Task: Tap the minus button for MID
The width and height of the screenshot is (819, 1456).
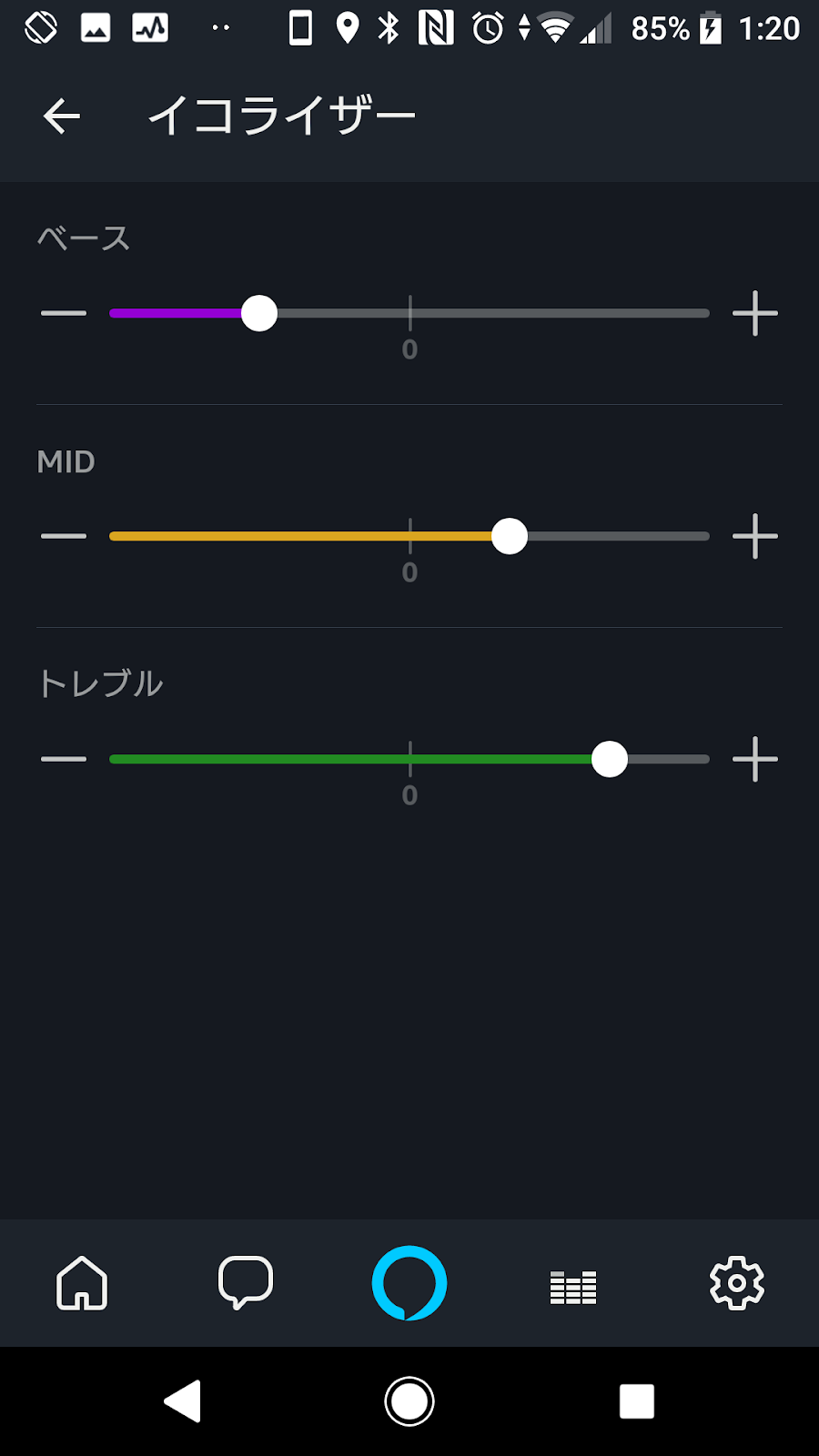Action: [63, 536]
